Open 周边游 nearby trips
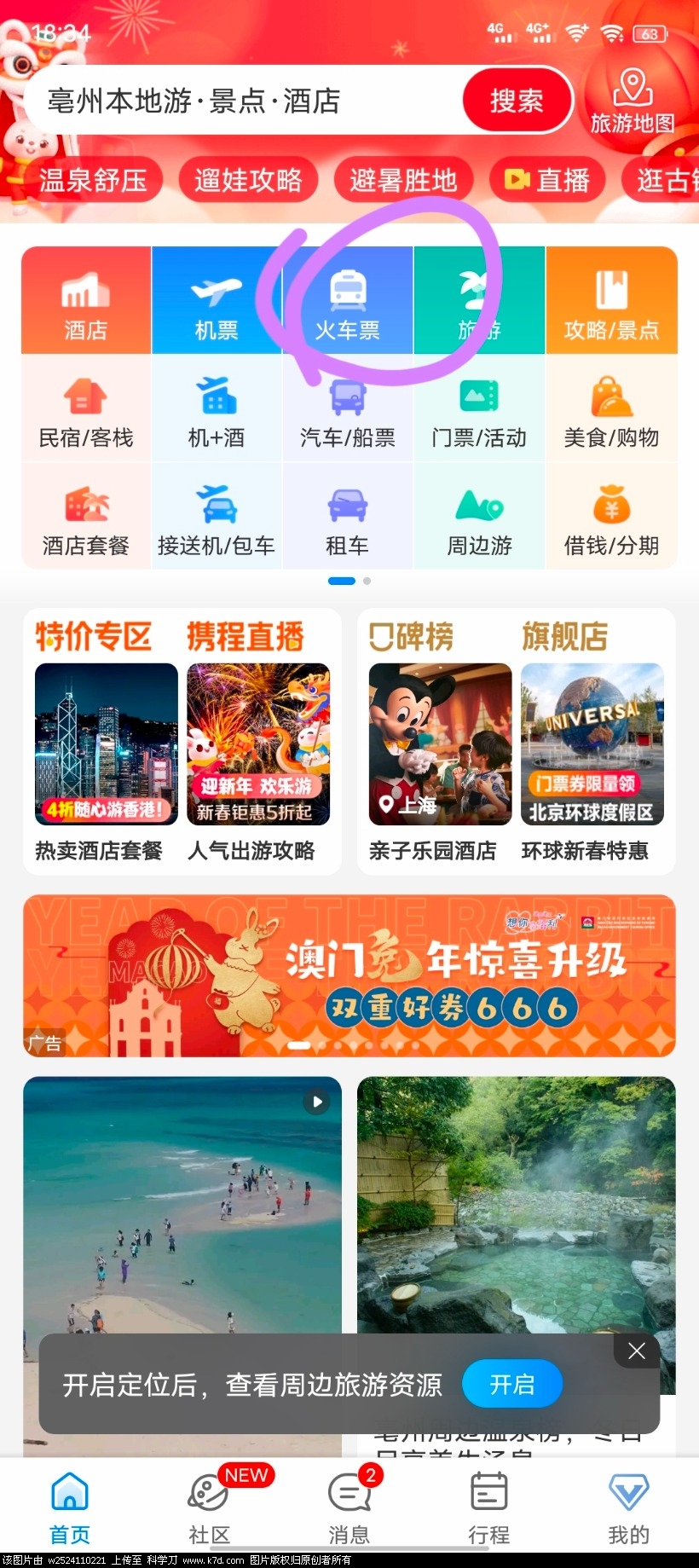This screenshot has width=699, height=1568. click(479, 518)
